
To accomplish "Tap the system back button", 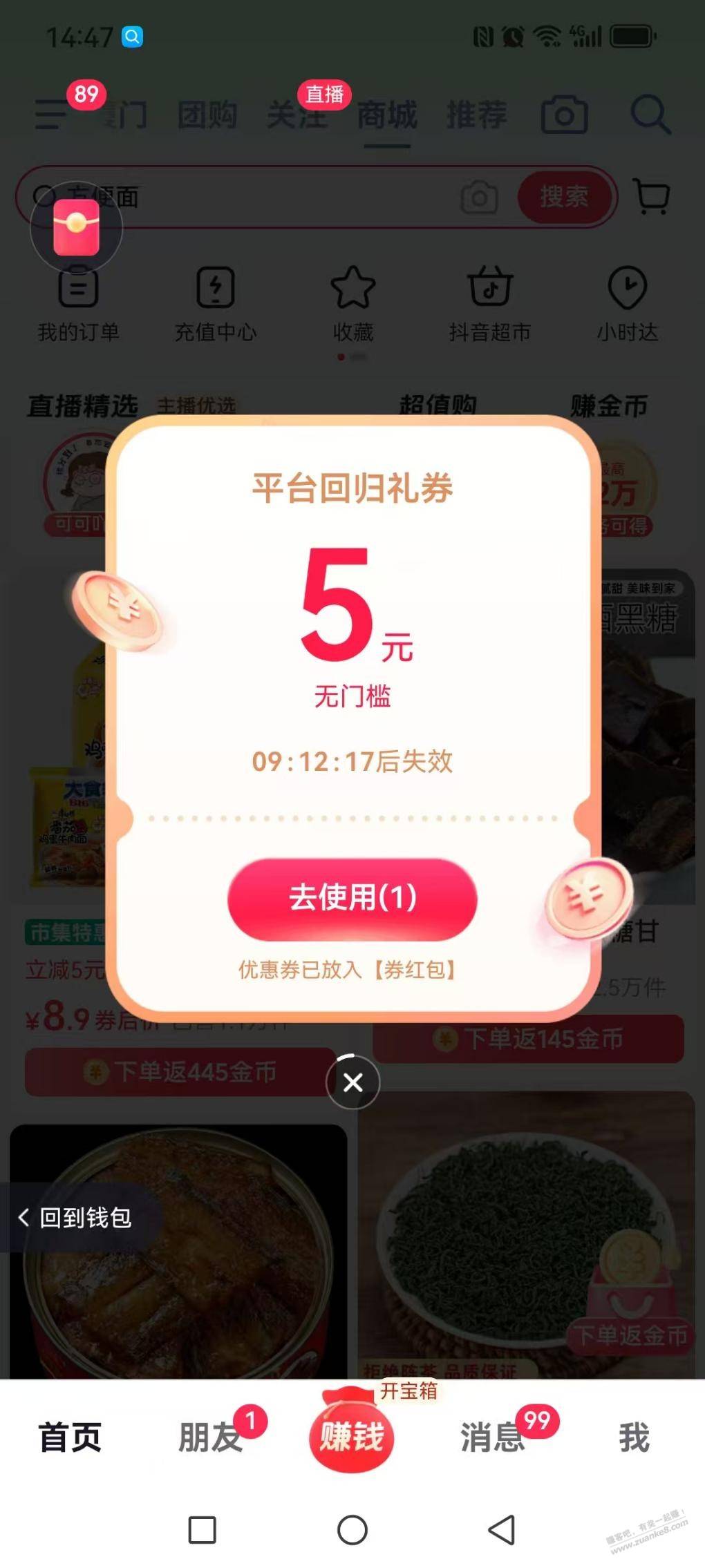I will pyautogui.click(x=502, y=1530).
